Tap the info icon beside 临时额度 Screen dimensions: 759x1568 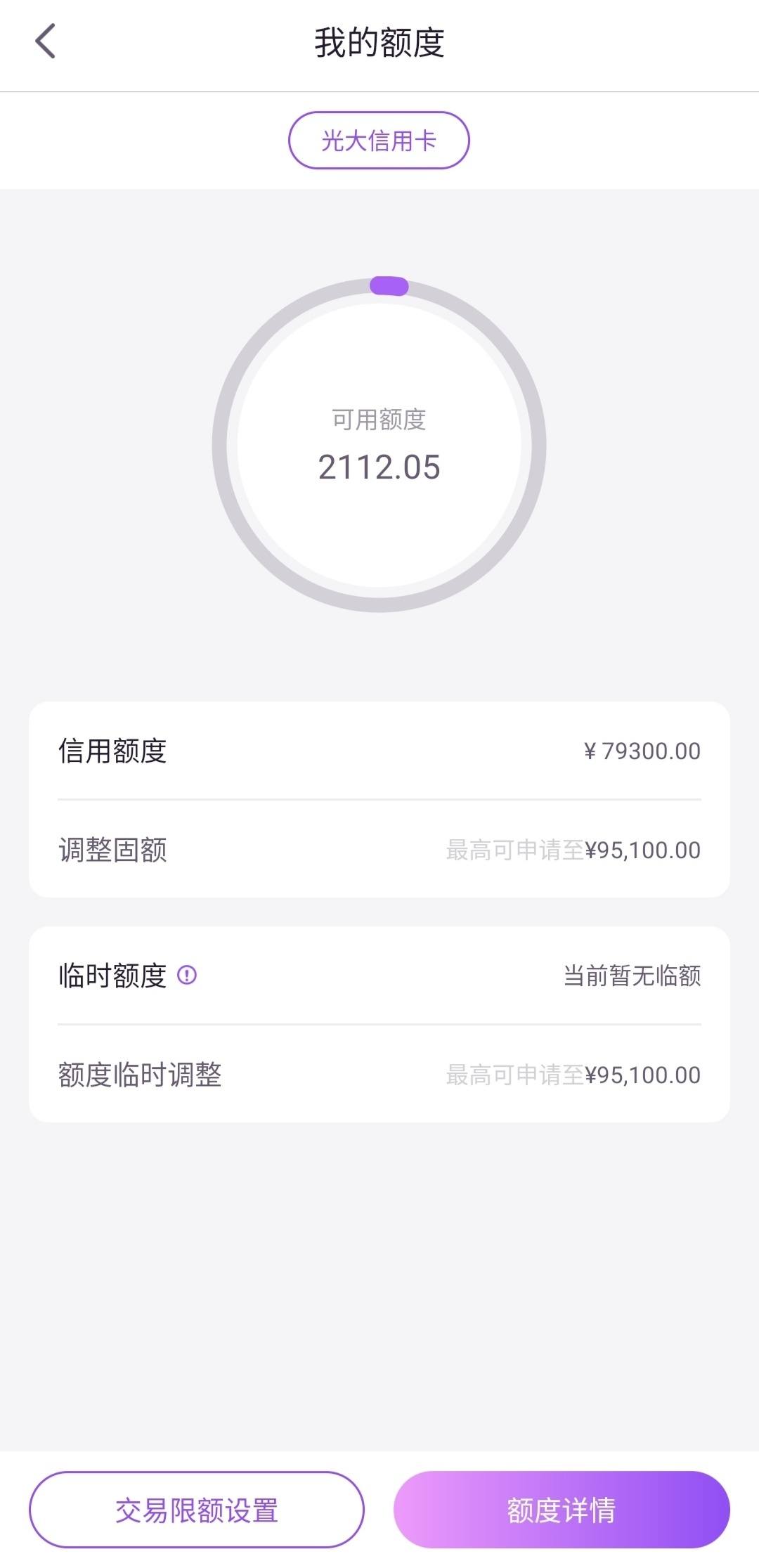click(x=187, y=975)
